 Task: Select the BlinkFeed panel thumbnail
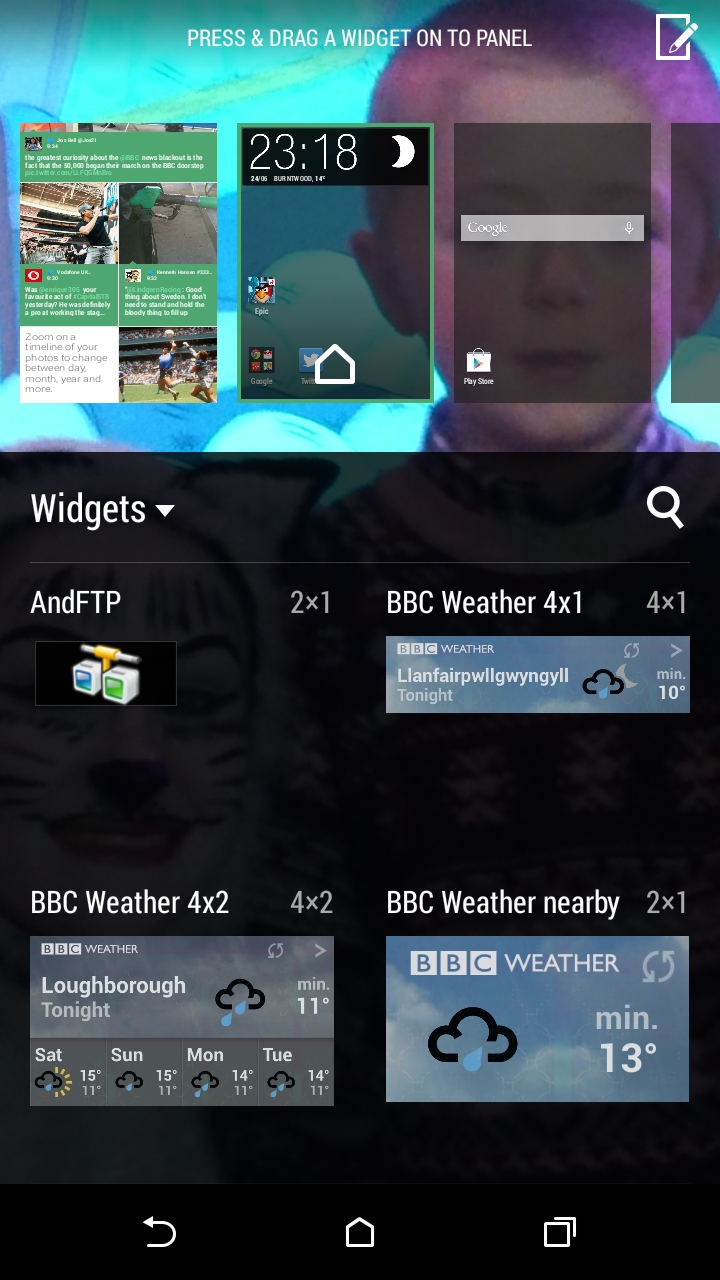[118, 263]
